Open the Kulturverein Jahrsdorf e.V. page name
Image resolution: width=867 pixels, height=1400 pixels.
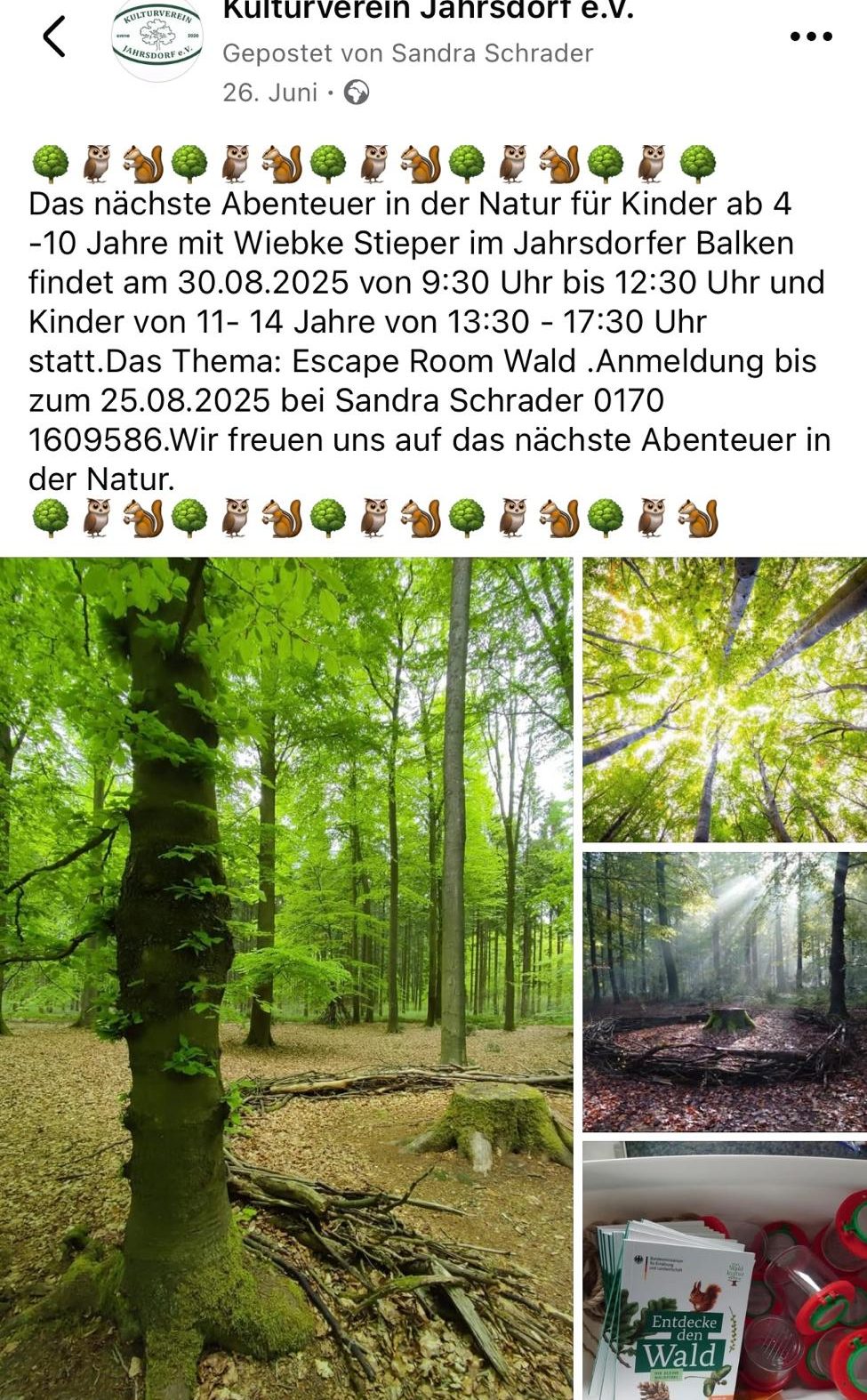[428, 11]
